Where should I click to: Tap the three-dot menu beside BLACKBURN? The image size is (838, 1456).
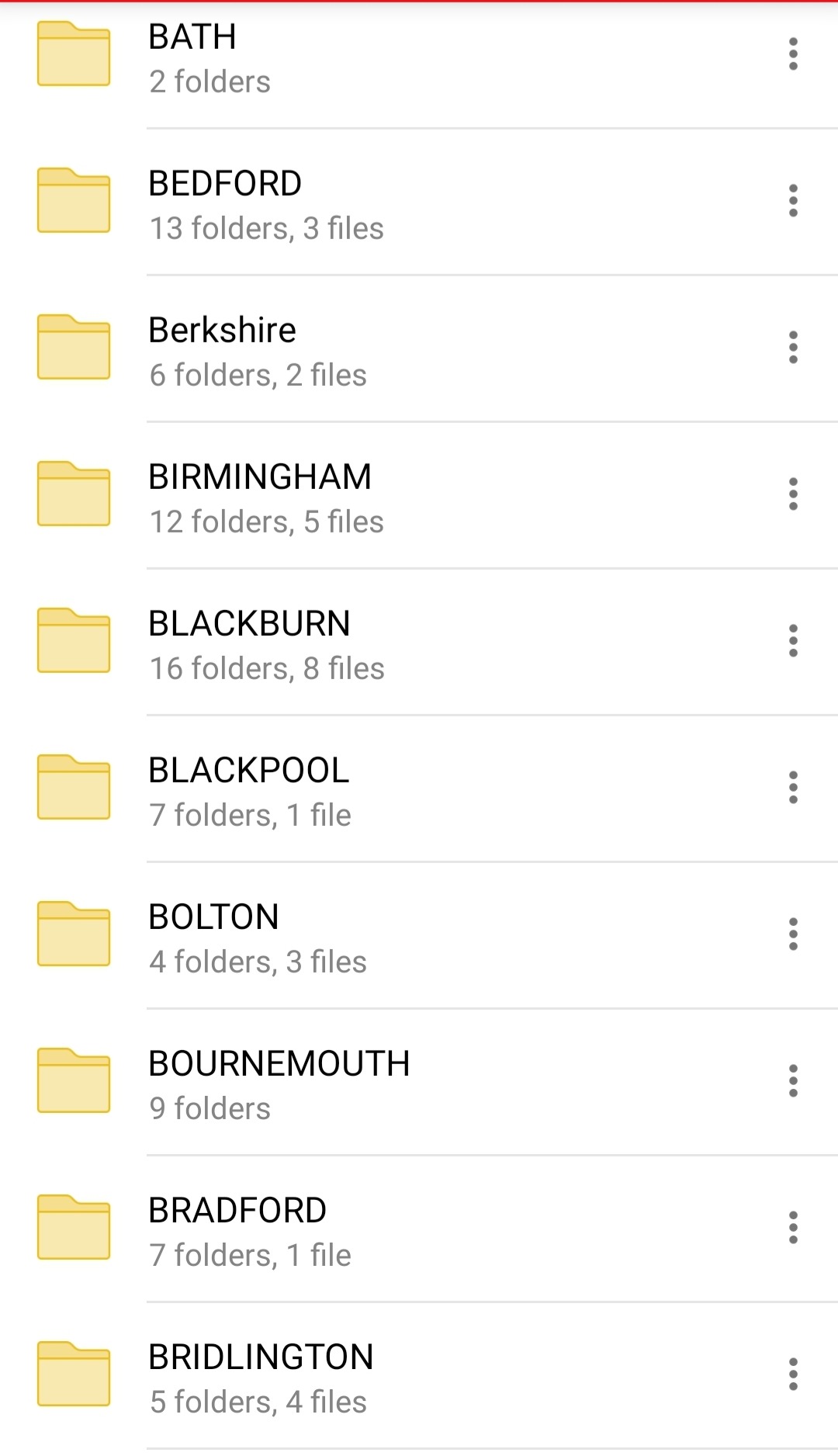(793, 641)
